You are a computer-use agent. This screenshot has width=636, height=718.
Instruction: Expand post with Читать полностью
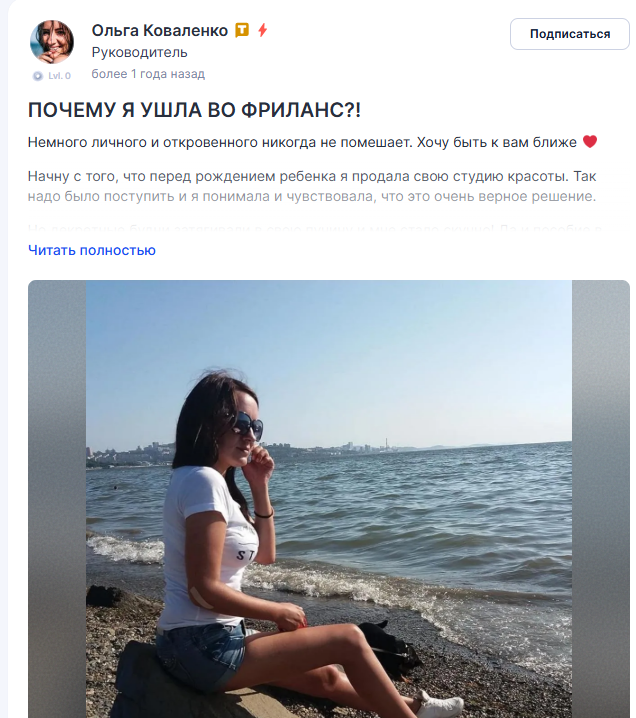pos(92,250)
